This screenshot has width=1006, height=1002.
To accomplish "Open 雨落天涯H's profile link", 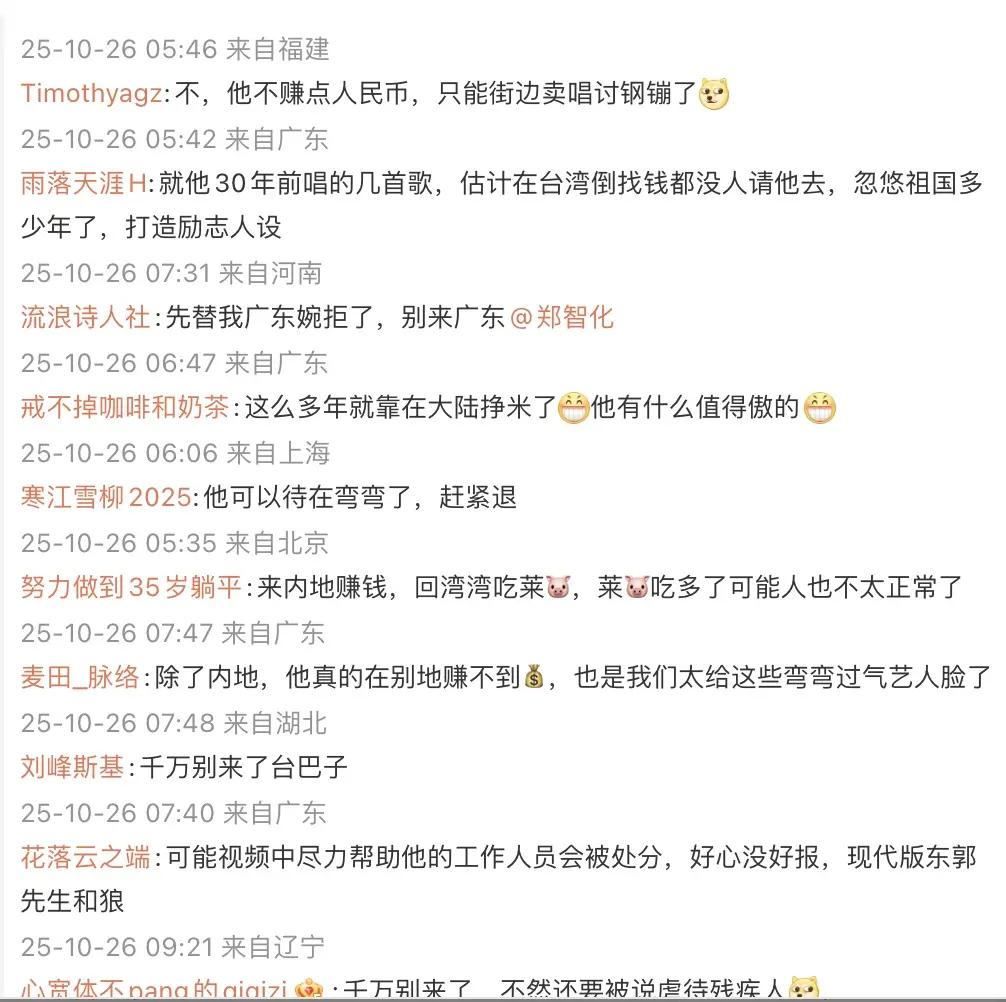I will click(84, 184).
